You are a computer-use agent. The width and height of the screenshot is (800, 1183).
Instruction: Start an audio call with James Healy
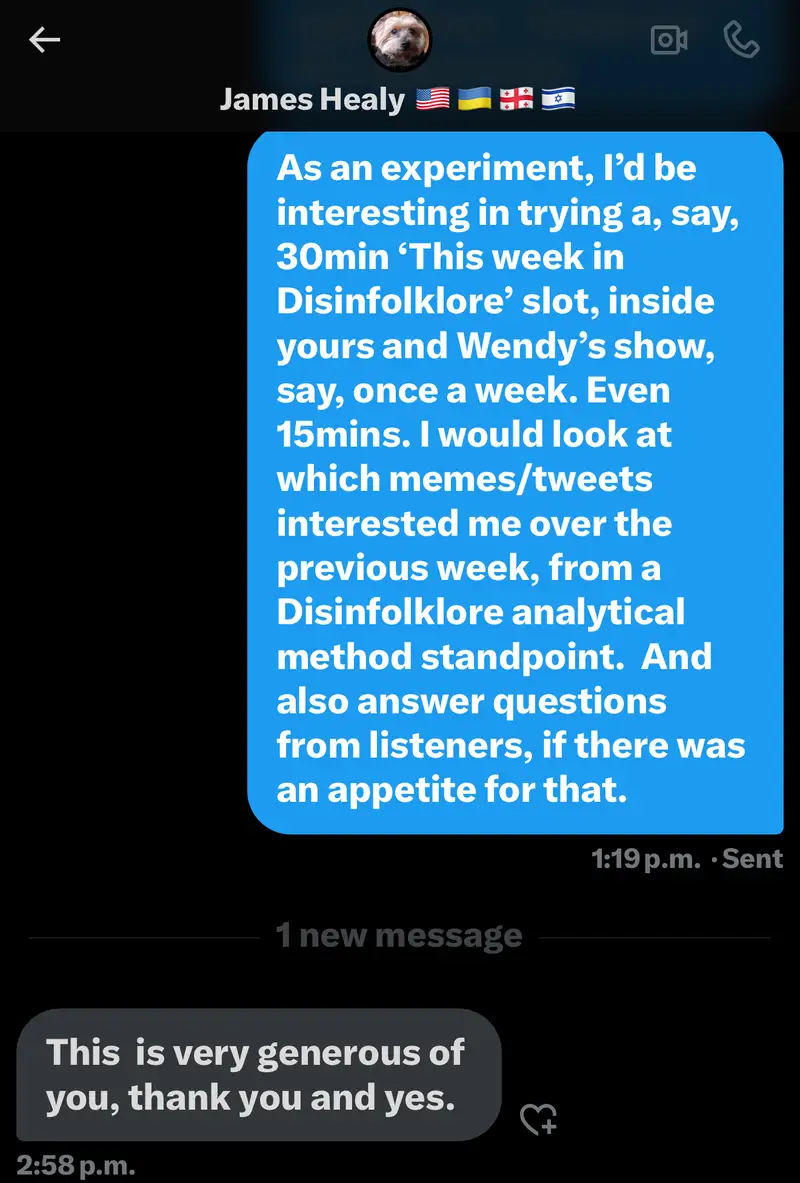pos(741,40)
